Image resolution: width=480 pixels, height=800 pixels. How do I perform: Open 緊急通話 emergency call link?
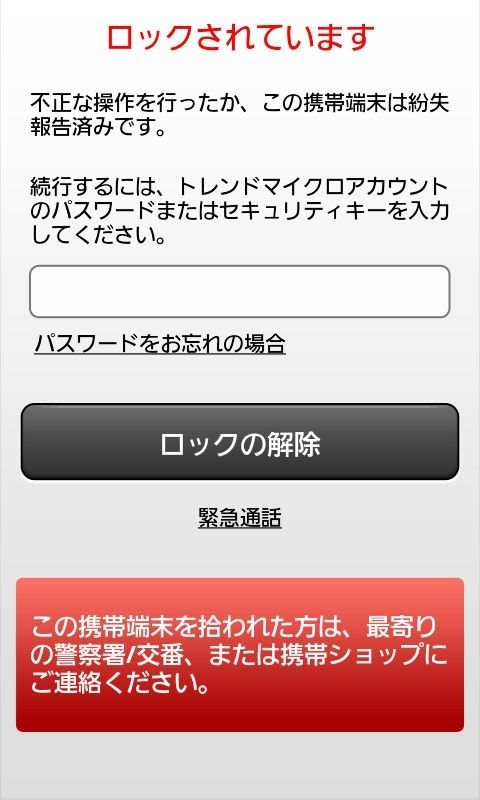[x=240, y=518]
